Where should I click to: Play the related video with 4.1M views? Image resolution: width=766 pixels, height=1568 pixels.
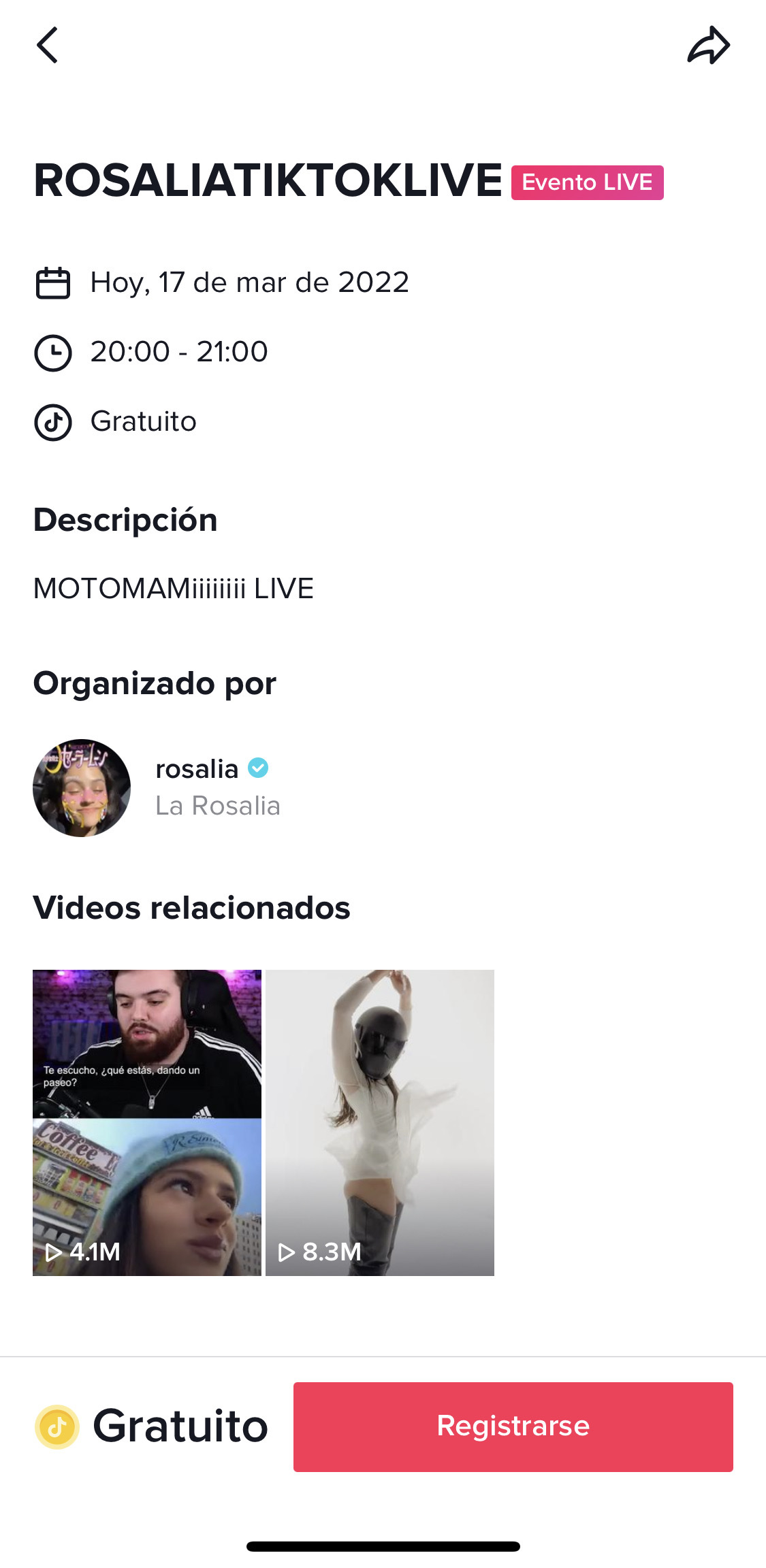(147, 1122)
